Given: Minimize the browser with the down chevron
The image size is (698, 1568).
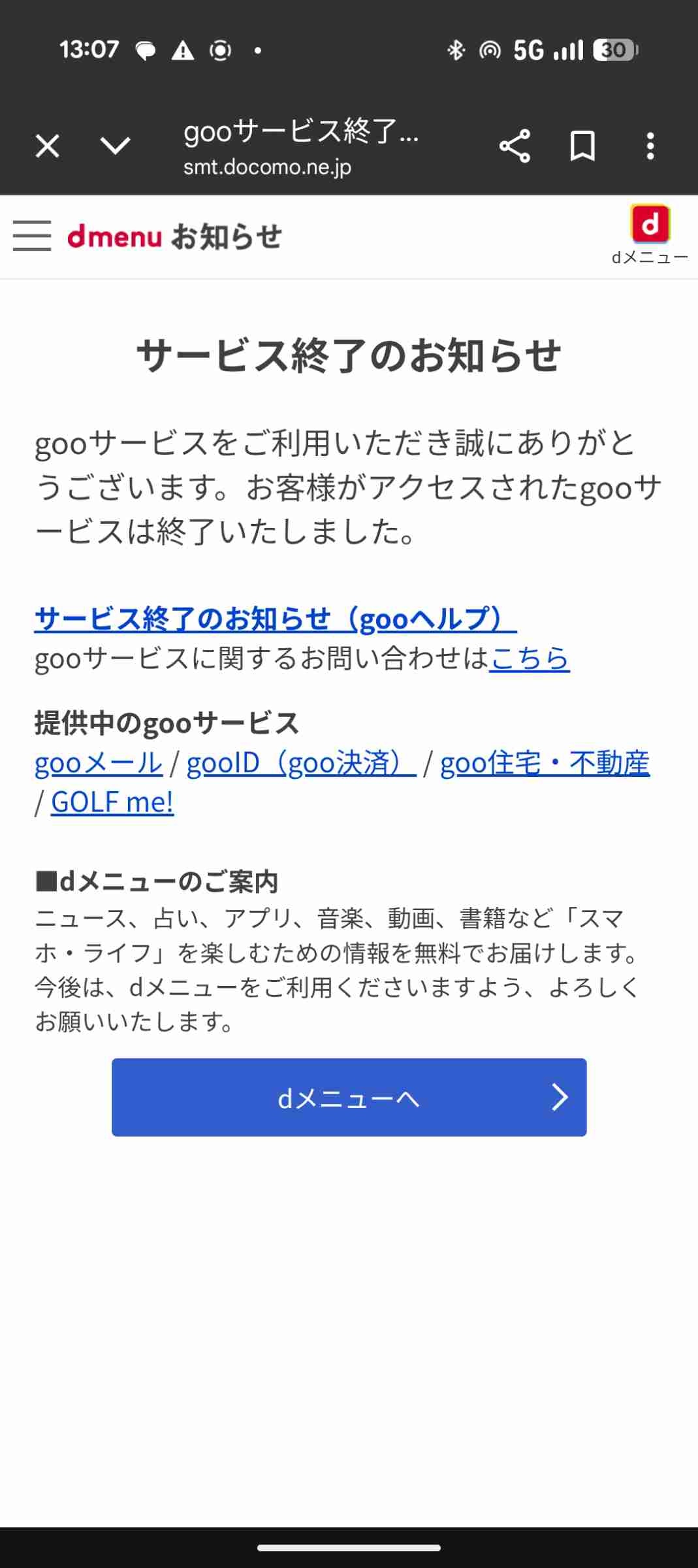Looking at the screenshot, I should tap(116, 146).
